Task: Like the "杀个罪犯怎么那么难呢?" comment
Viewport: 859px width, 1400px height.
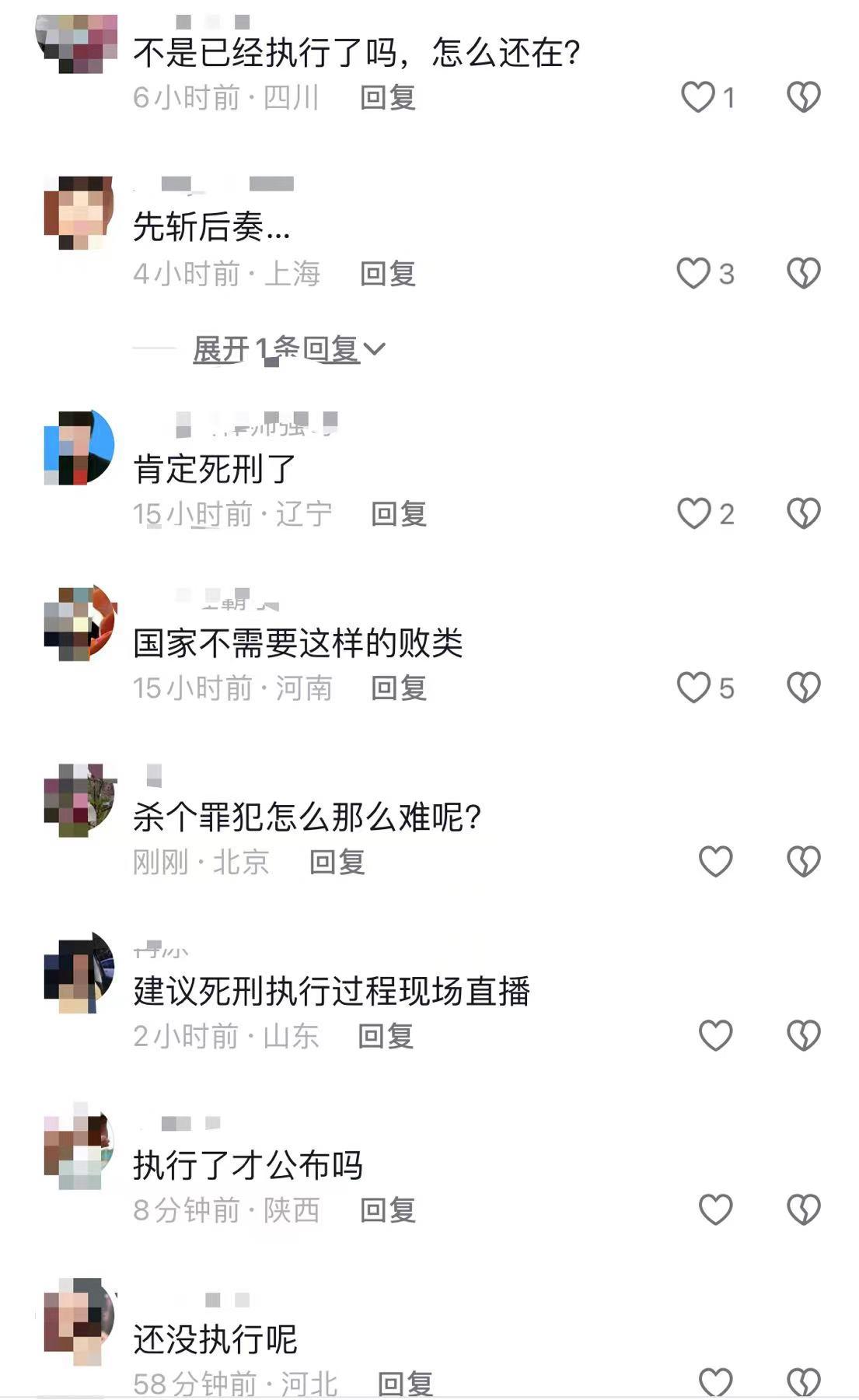Action: click(714, 860)
